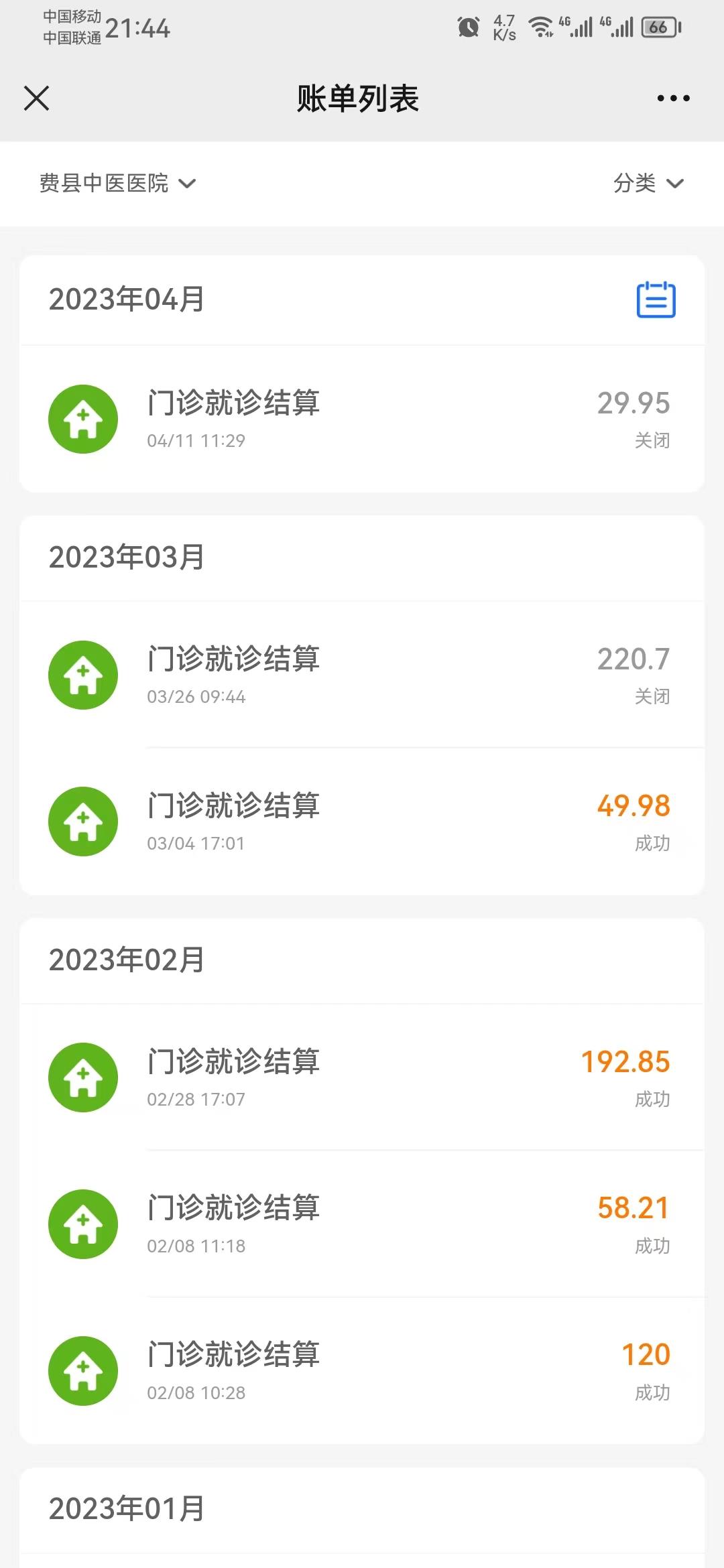Expand the 费县中医医院 hospital dropdown
The image size is (724, 1568).
click(x=117, y=183)
